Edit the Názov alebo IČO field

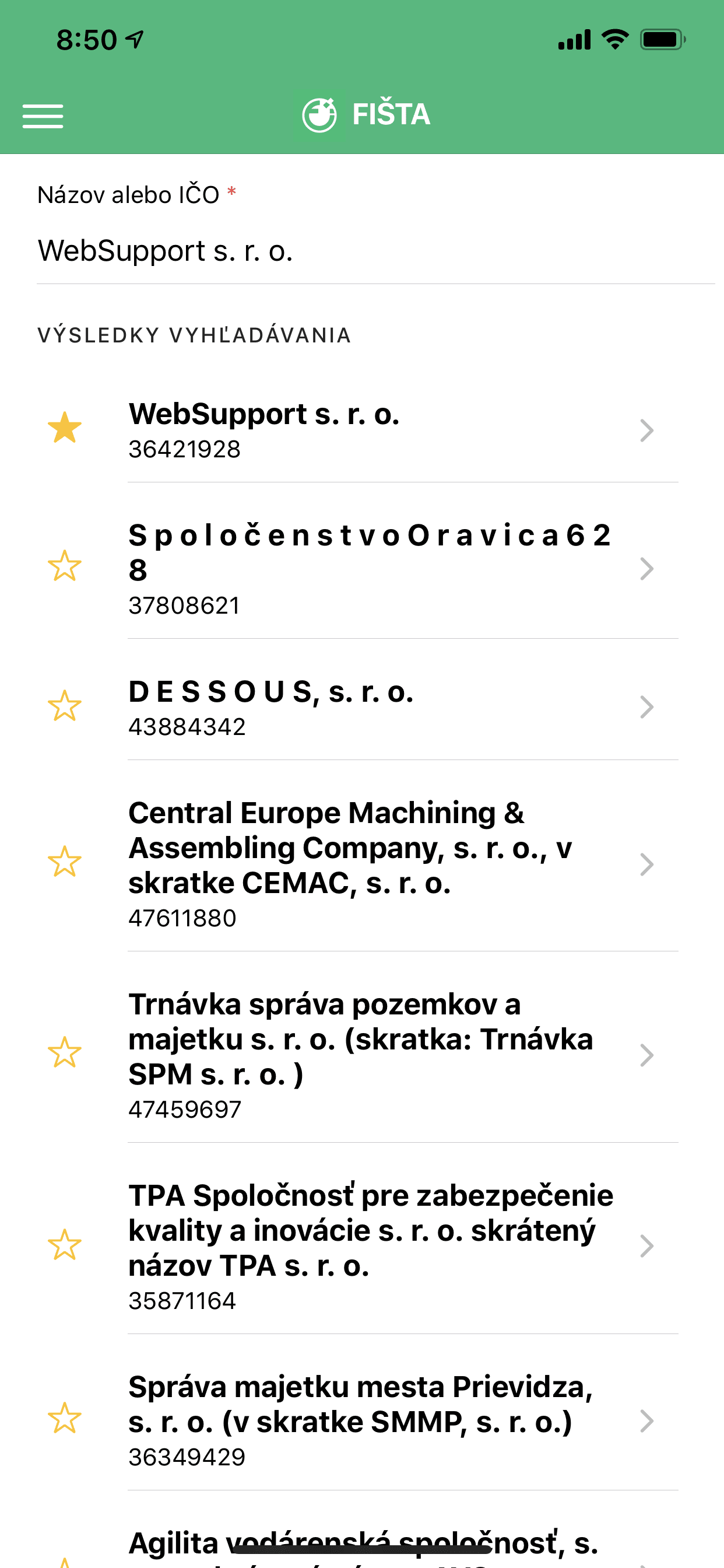click(375, 251)
